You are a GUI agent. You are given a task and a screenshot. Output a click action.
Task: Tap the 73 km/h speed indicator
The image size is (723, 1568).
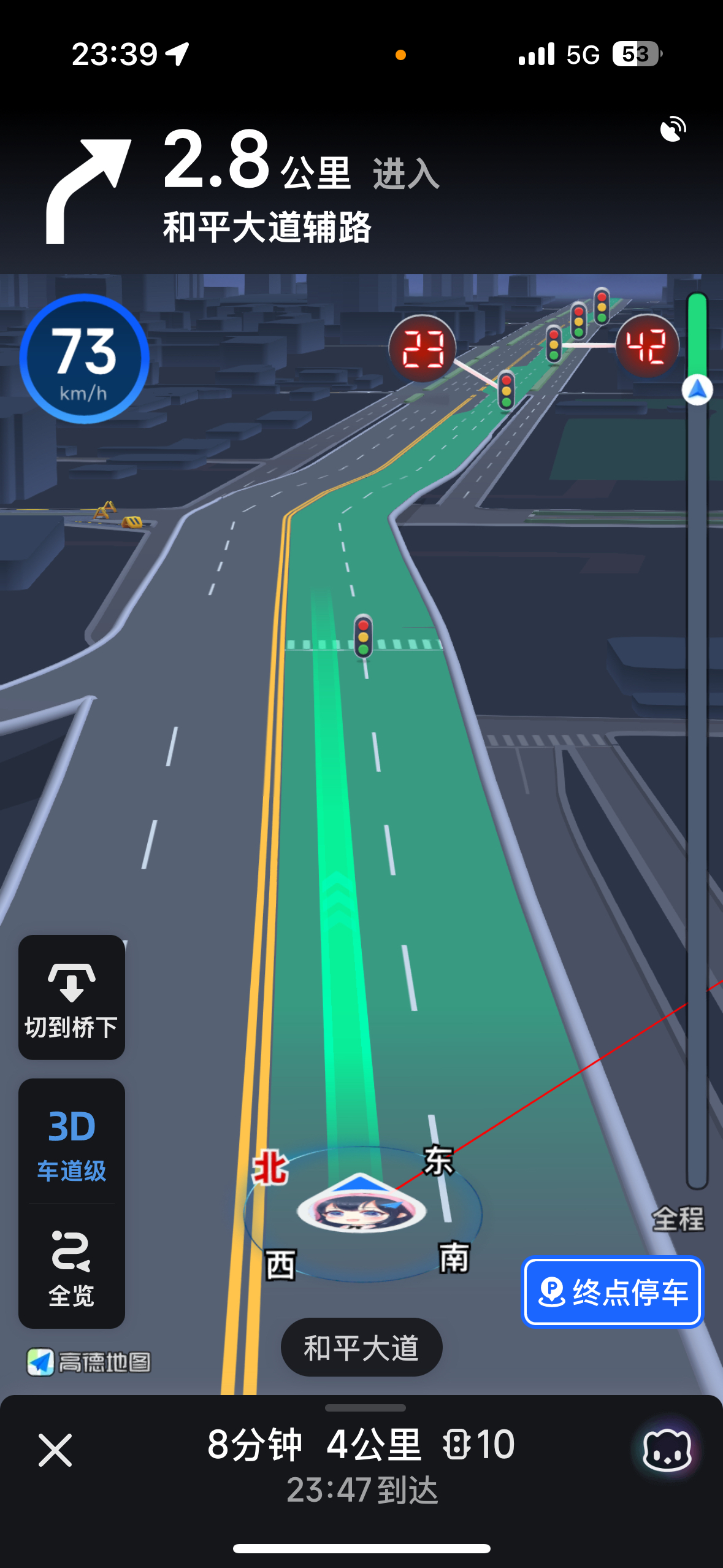click(x=85, y=359)
